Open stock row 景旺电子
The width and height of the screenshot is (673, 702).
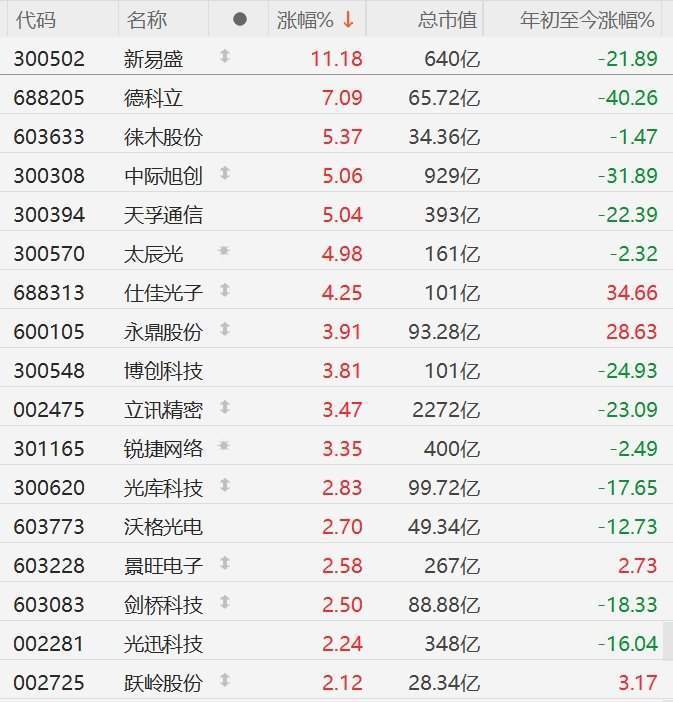click(x=163, y=566)
